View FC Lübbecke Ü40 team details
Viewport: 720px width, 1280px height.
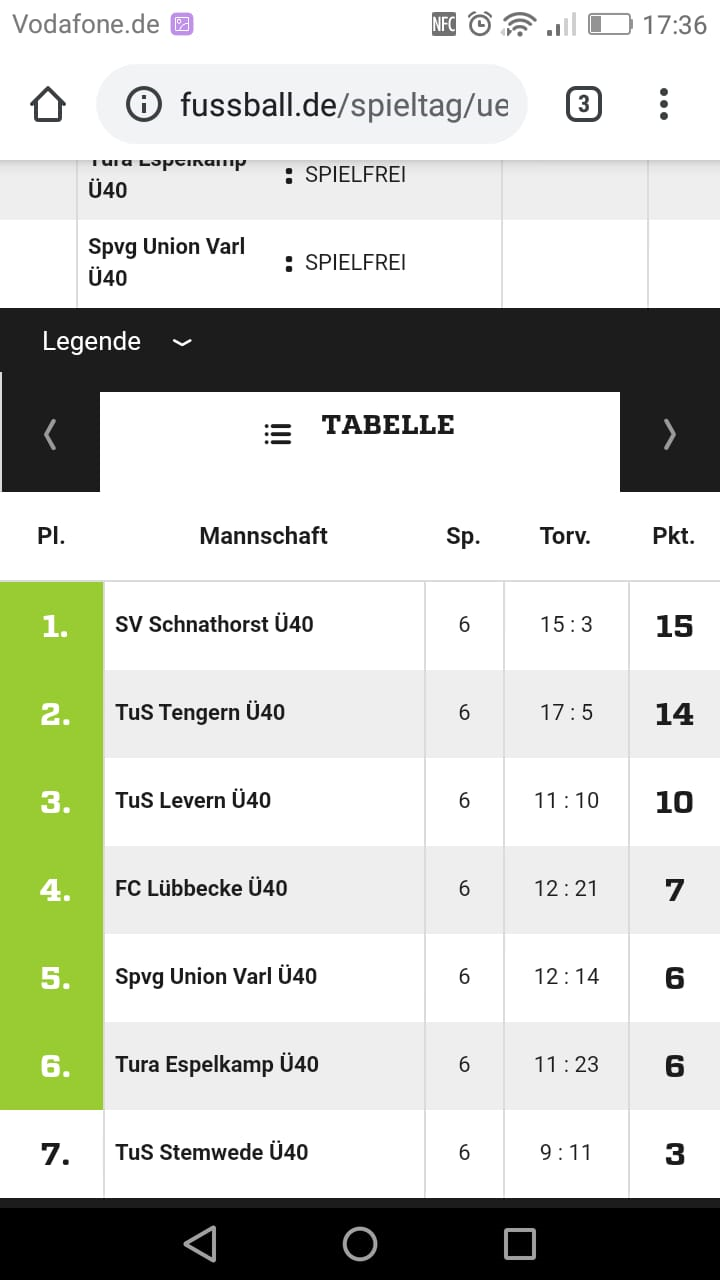(x=201, y=889)
